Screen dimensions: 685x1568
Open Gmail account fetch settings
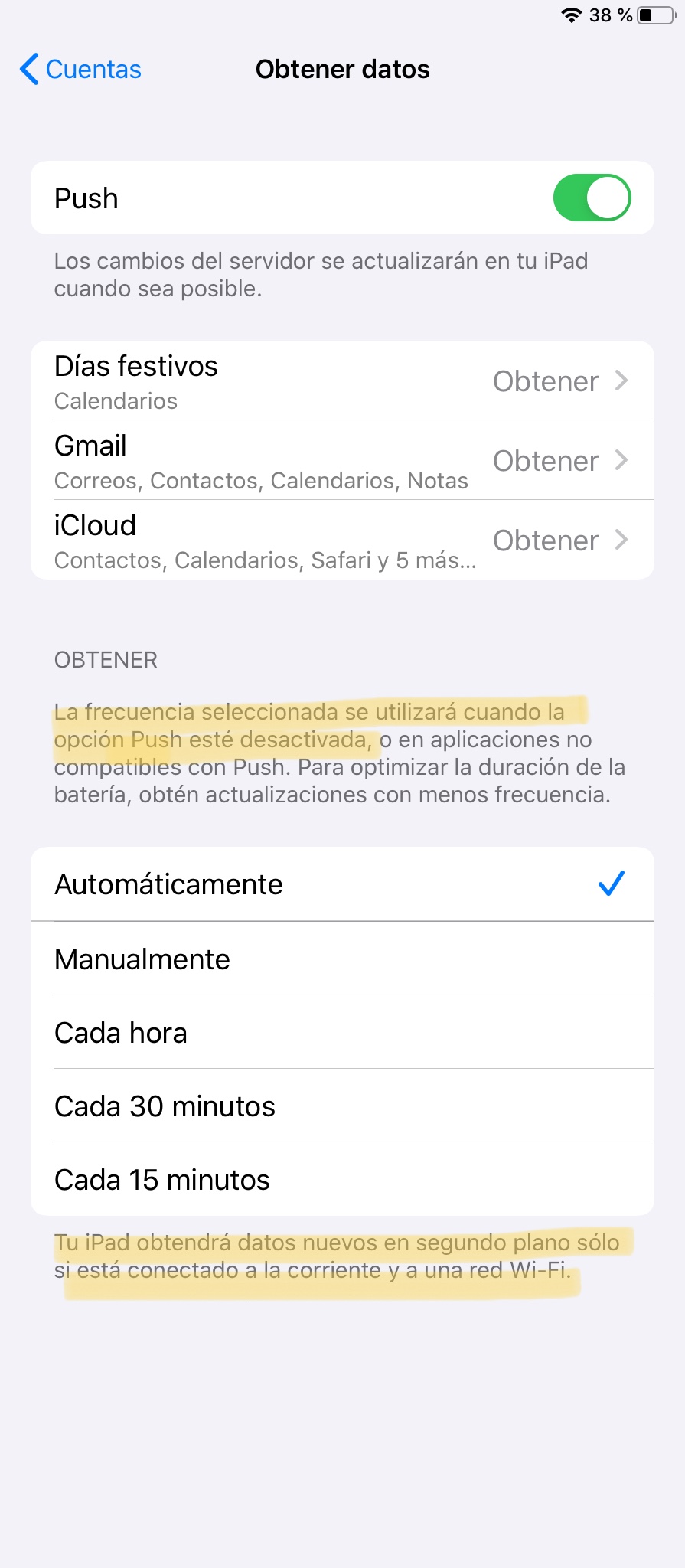[x=342, y=460]
